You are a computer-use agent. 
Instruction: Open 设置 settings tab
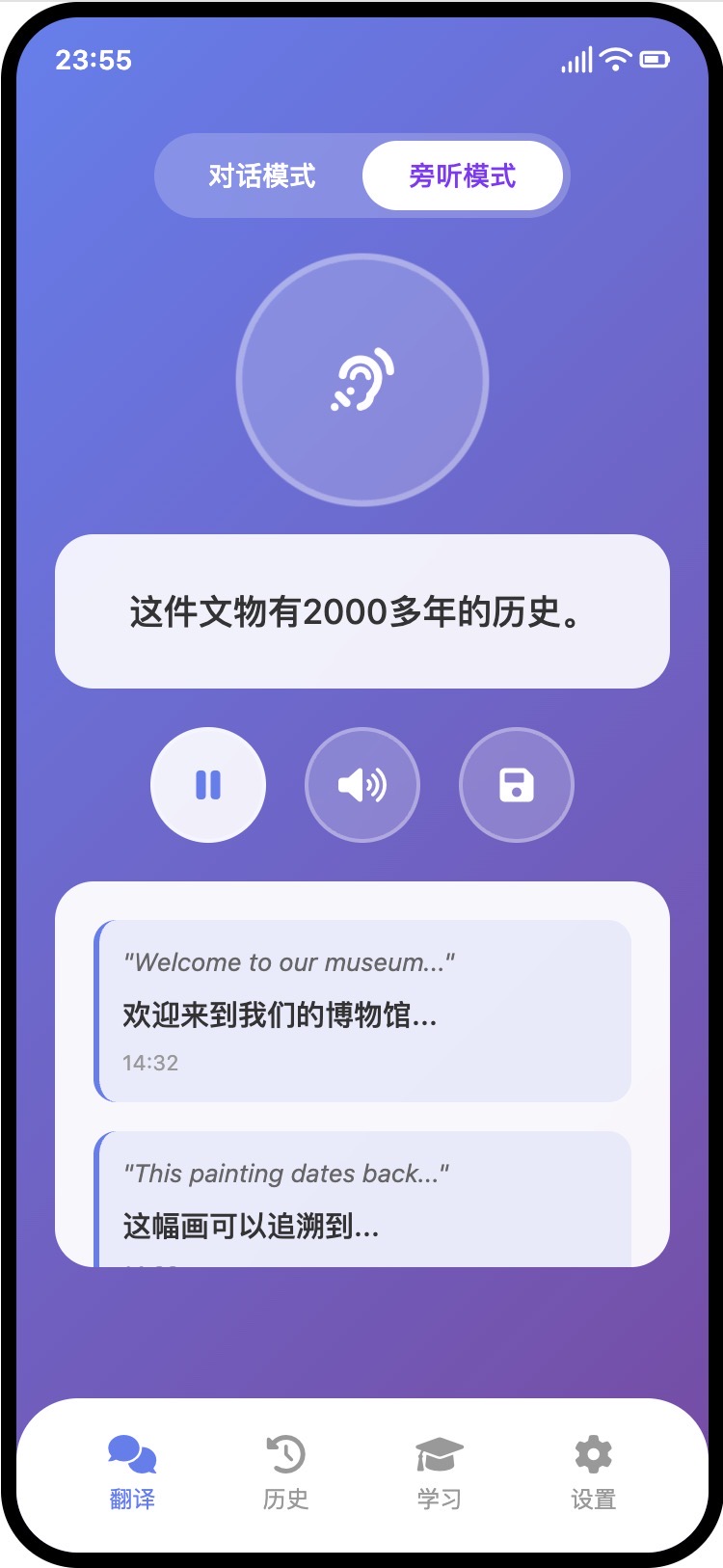tap(594, 1473)
